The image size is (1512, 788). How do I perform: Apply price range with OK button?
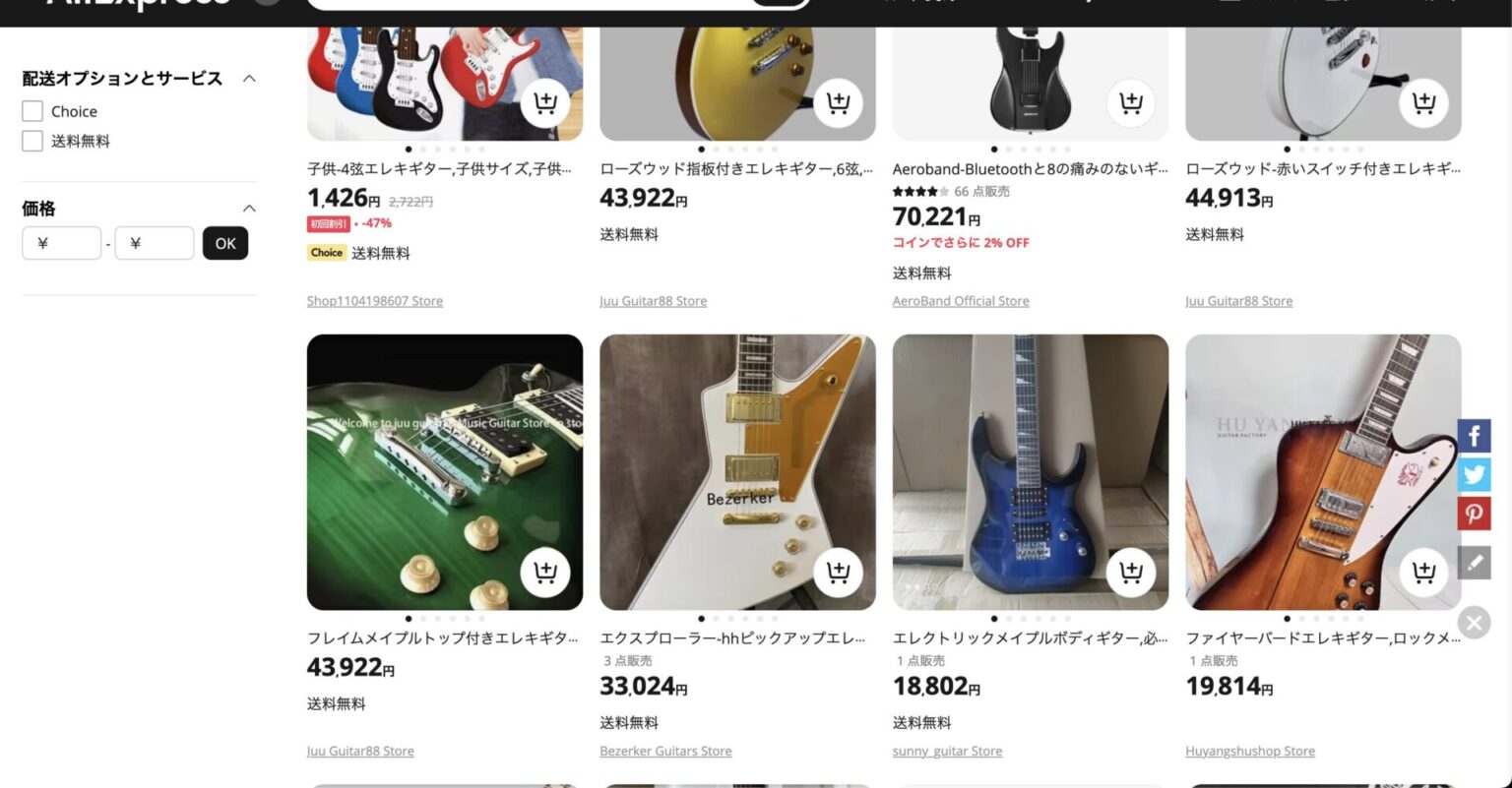225,243
